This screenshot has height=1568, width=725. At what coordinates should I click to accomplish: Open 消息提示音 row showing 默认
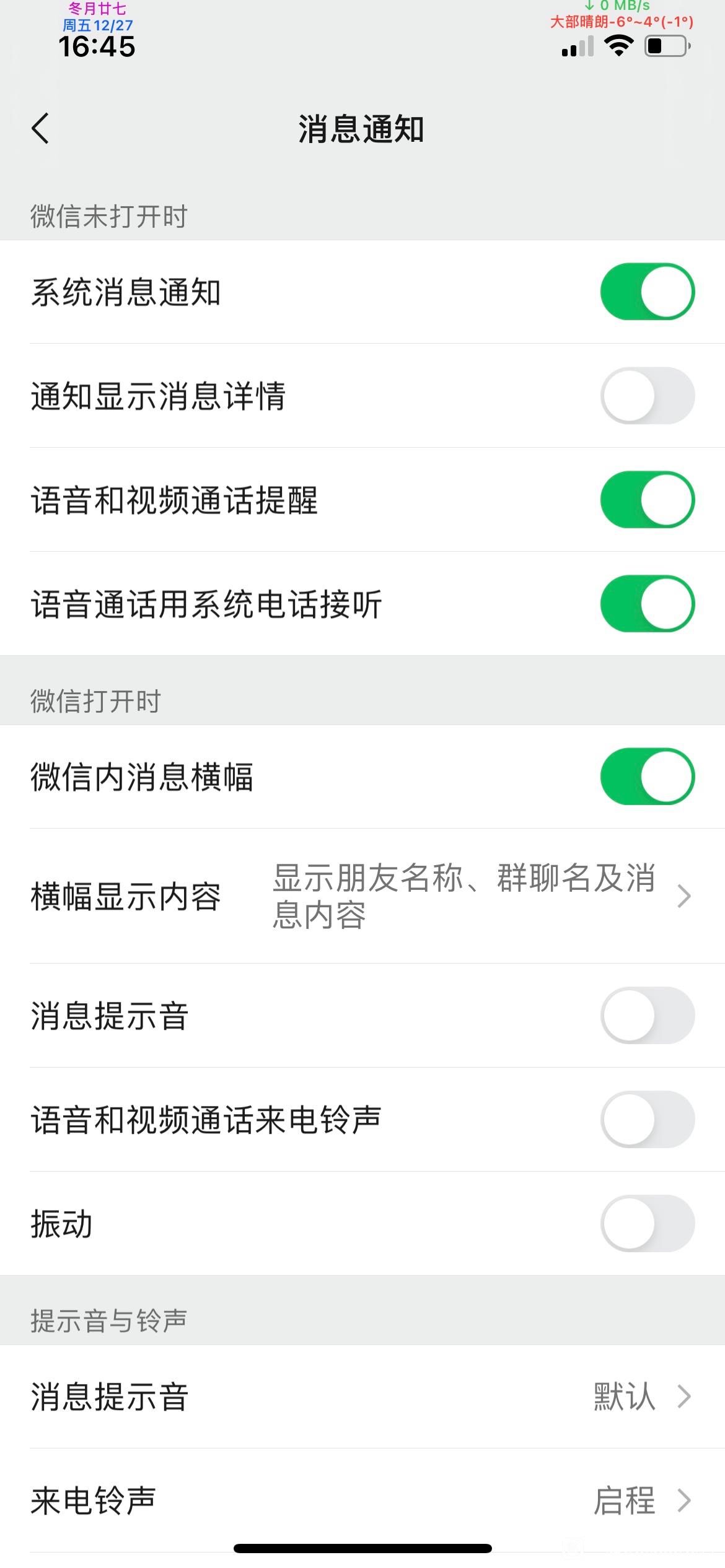click(x=362, y=1396)
